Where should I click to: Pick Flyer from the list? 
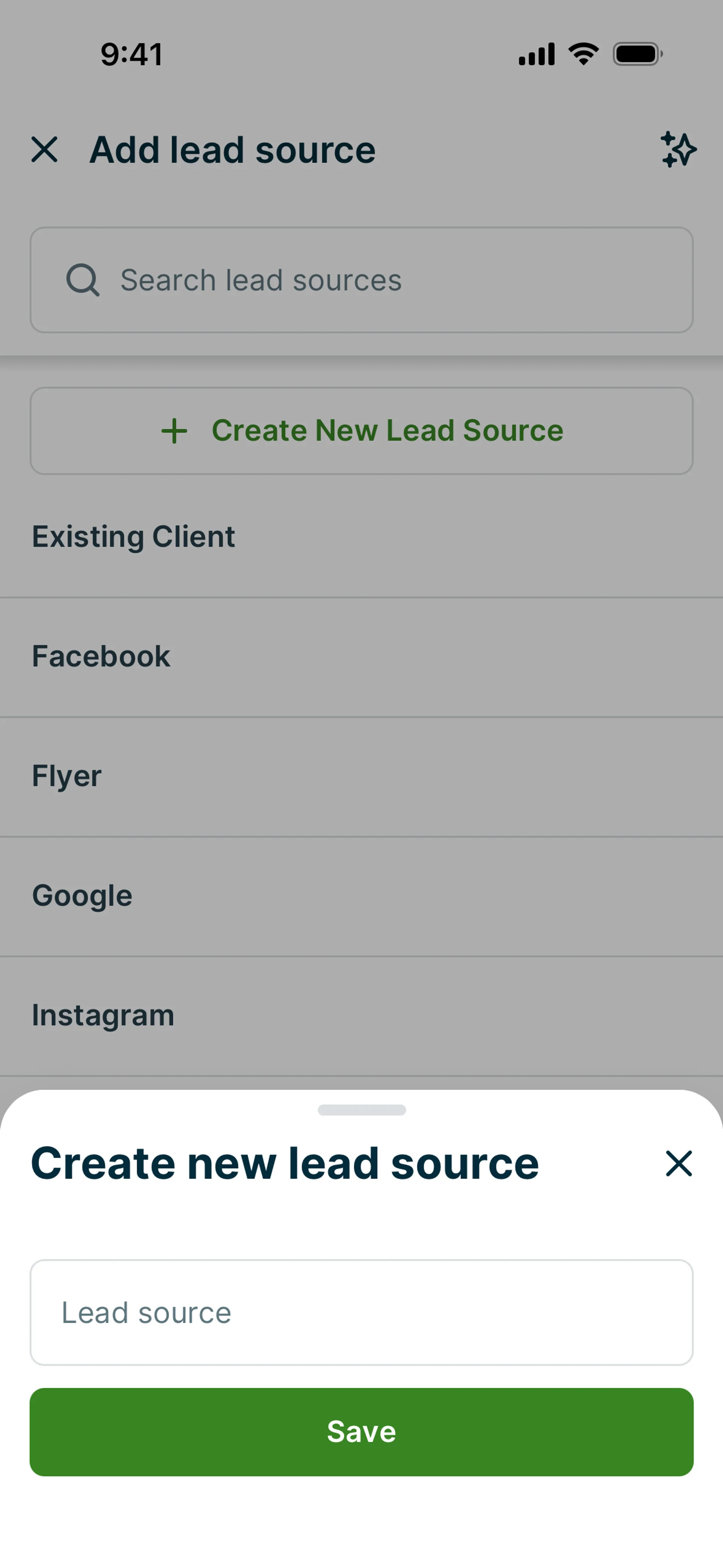67,776
